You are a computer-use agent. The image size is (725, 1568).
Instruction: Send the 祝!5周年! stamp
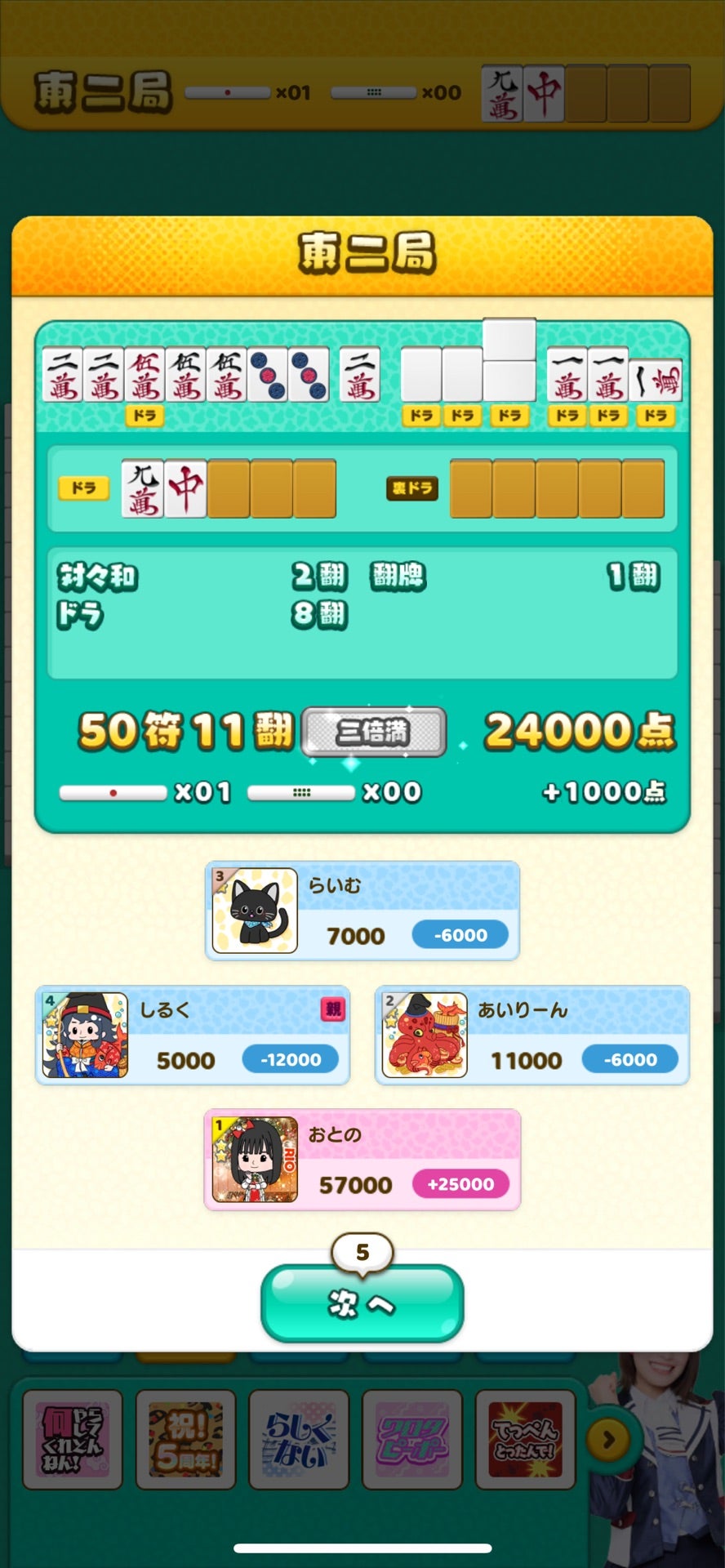coord(185,1440)
